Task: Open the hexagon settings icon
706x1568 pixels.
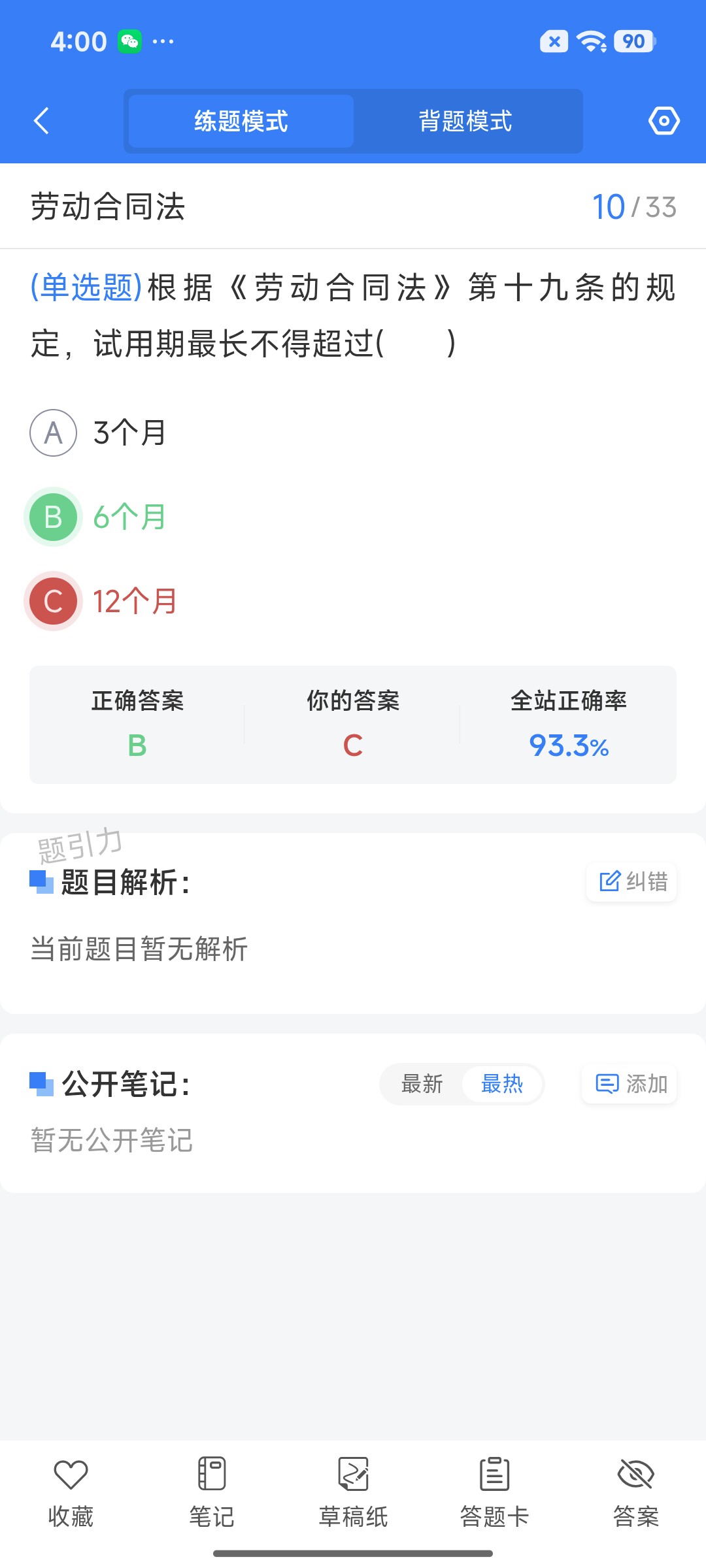Action: pyautogui.click(x=664, y=121)
